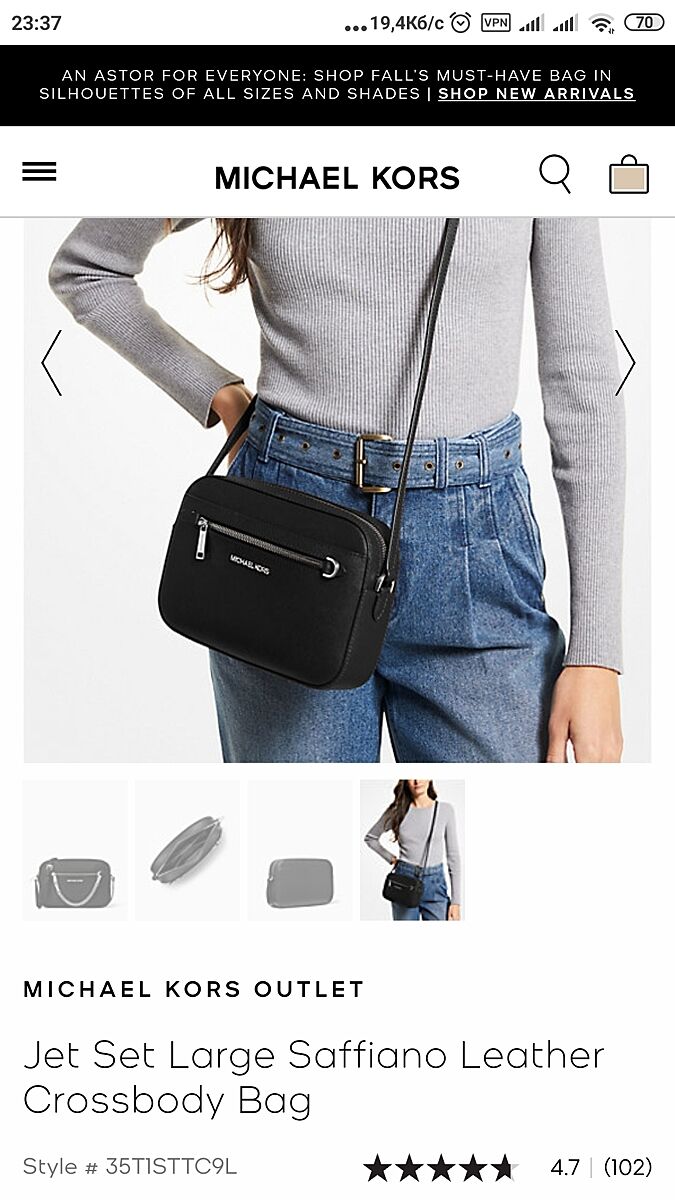Viewport: 675px width, 1200px height.
Task: Open the search magnifier
Action: click(x=555, y=174)
